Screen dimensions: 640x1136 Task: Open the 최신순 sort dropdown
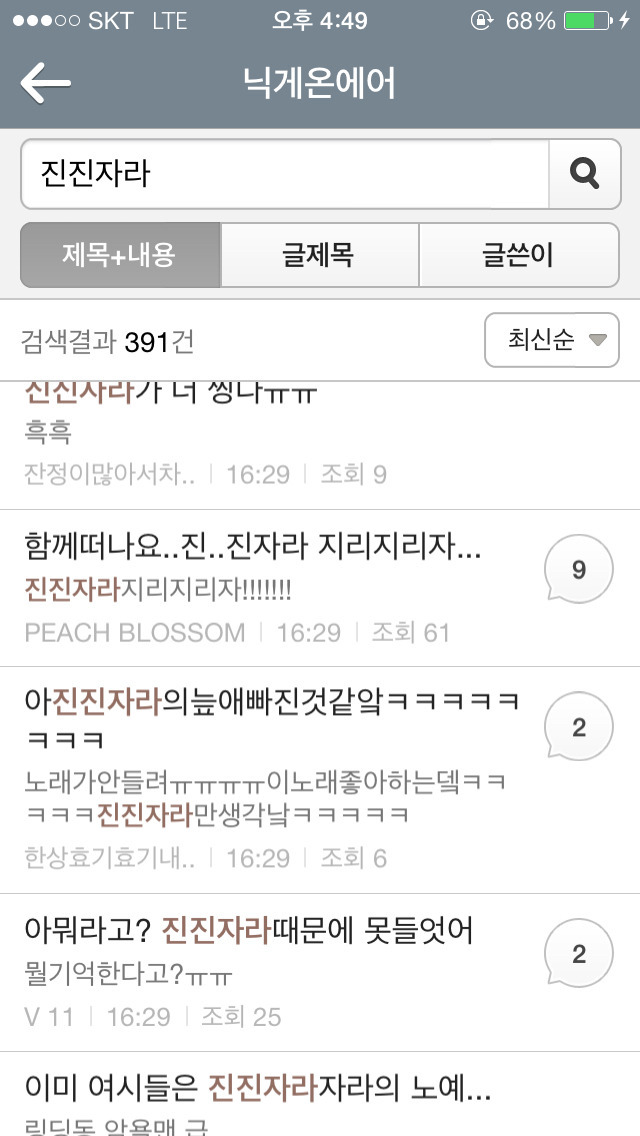[551, 341]
